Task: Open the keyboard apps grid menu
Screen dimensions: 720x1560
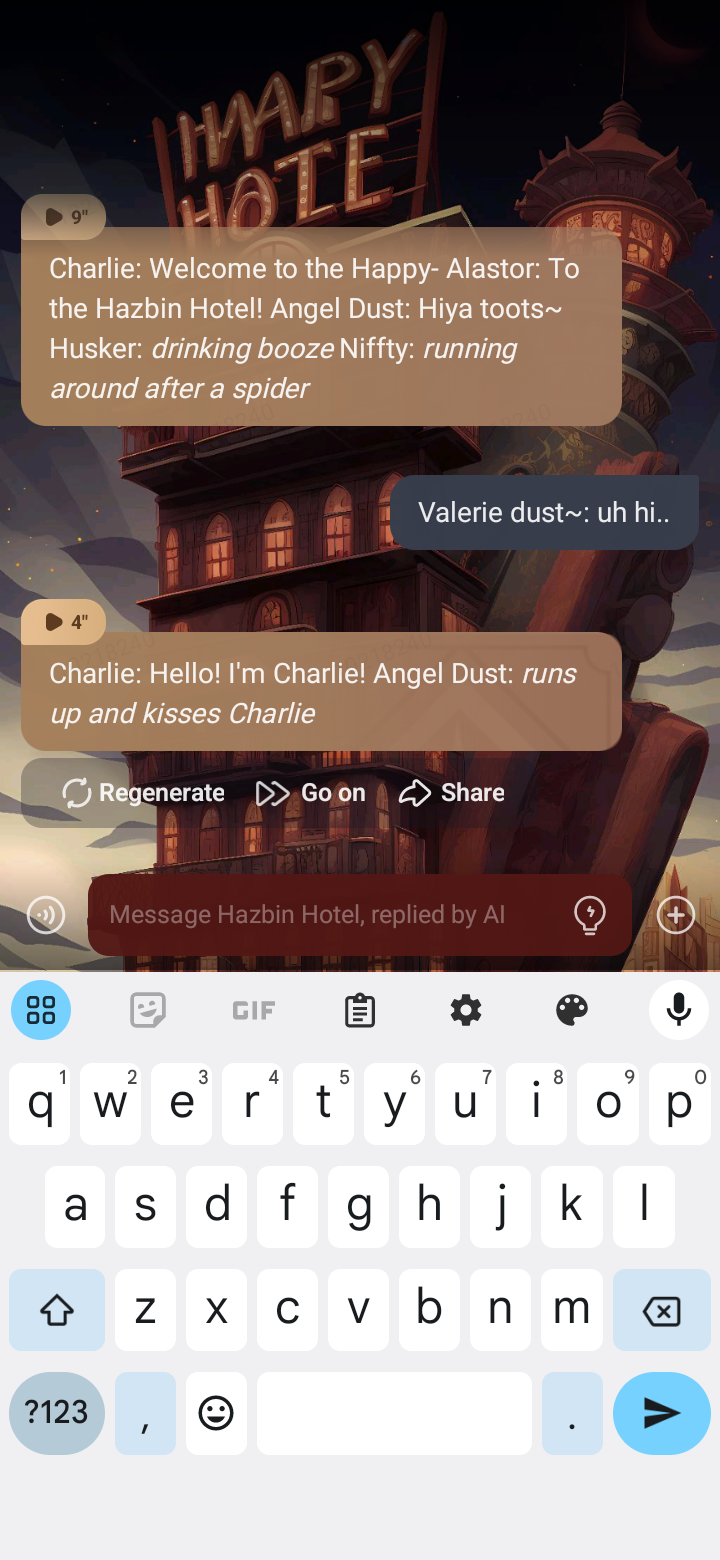Action: pos(41,1011)
